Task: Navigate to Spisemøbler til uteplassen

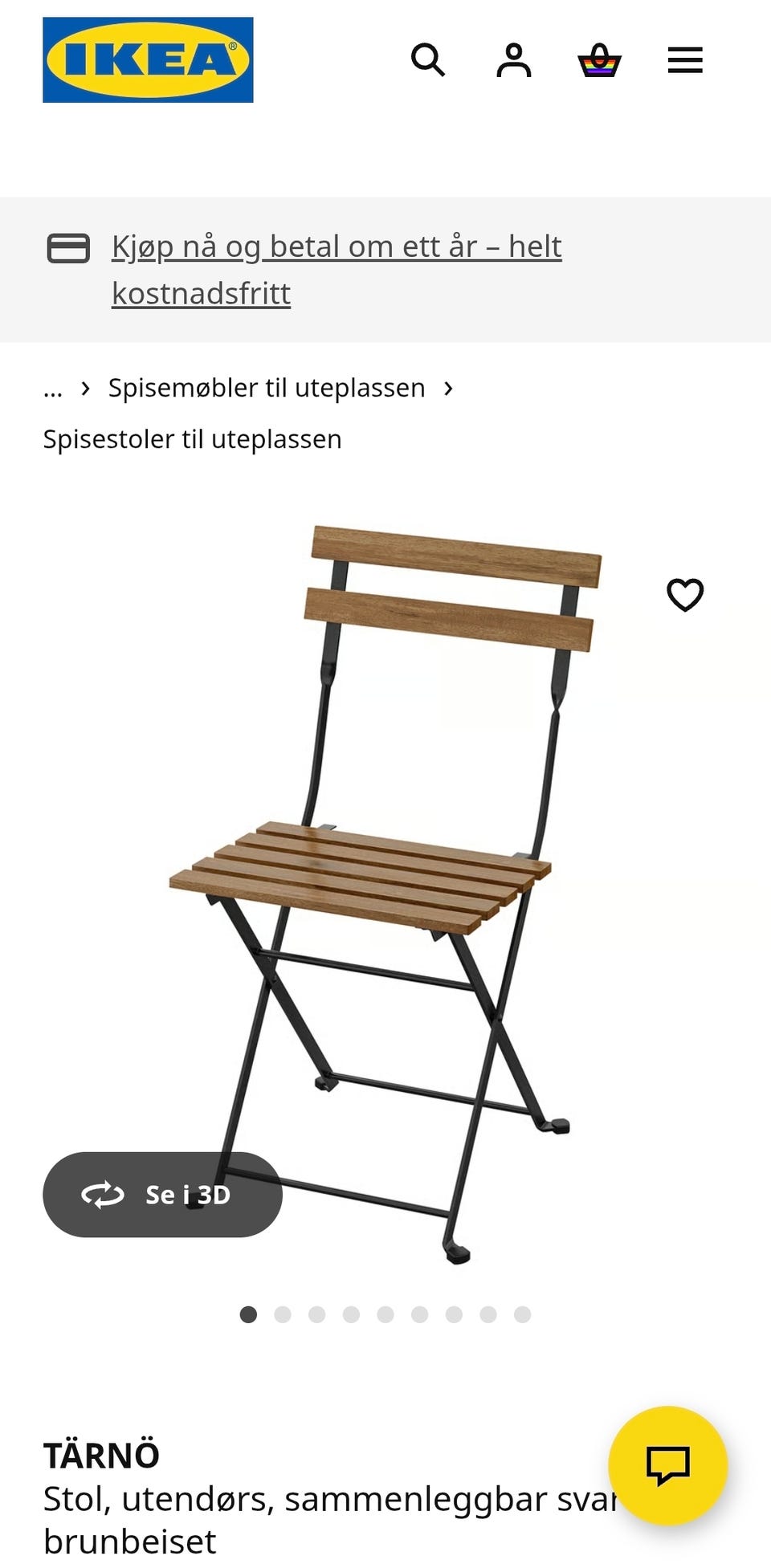Action: coord(267,388)
